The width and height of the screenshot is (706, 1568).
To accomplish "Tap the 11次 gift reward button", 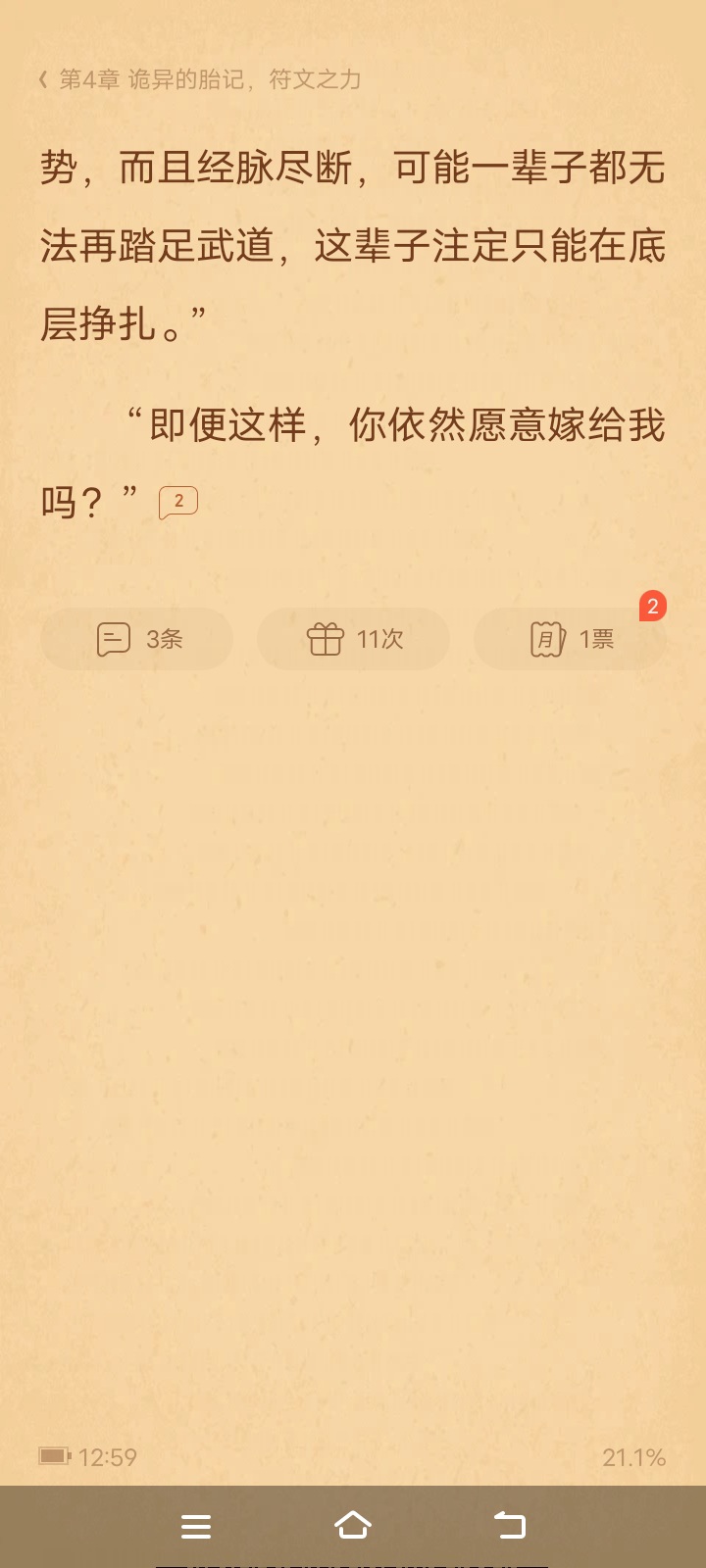I will click(353, 639).
